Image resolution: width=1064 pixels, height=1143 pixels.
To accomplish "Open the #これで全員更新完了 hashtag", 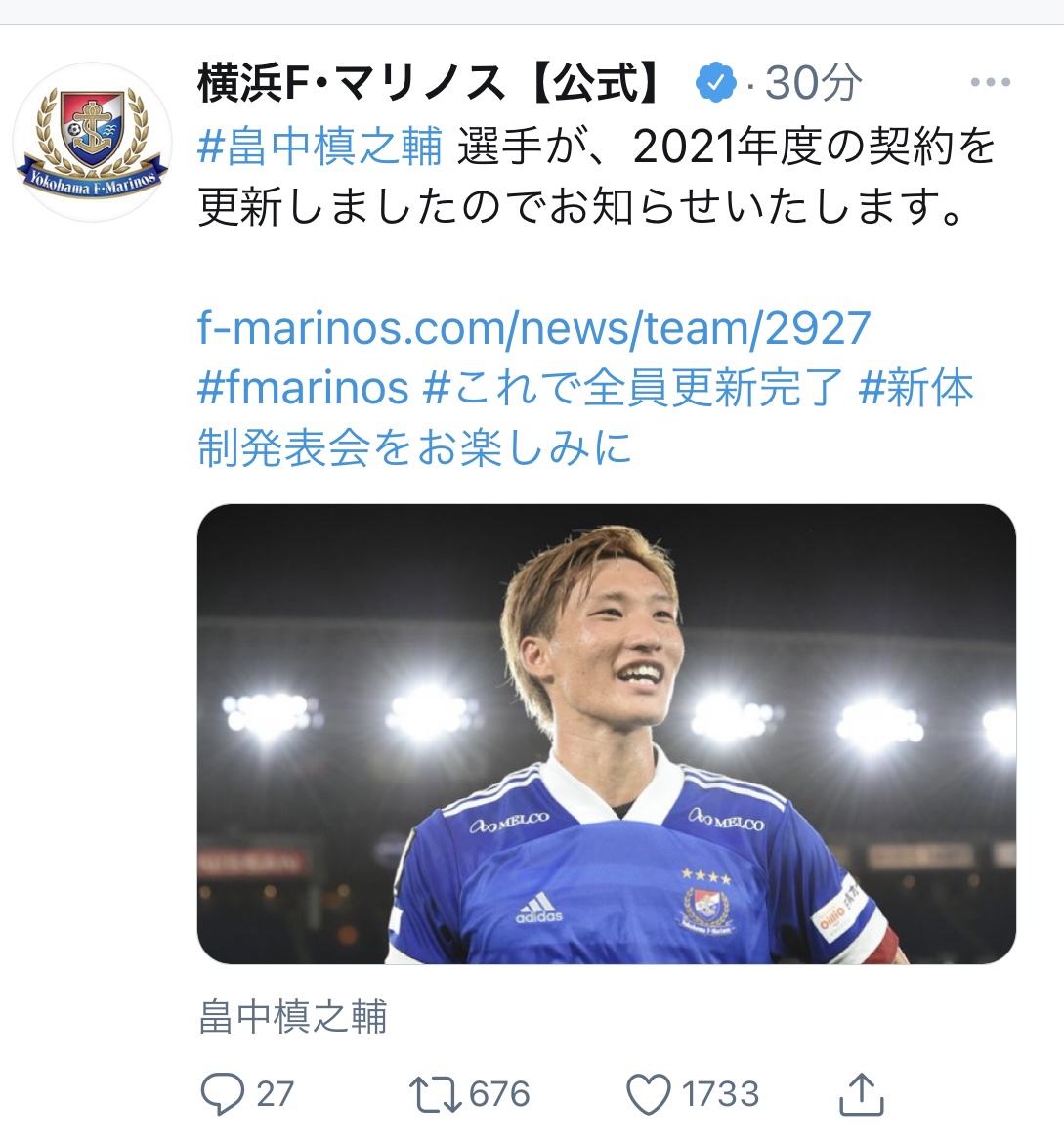I will pos(632,387).
